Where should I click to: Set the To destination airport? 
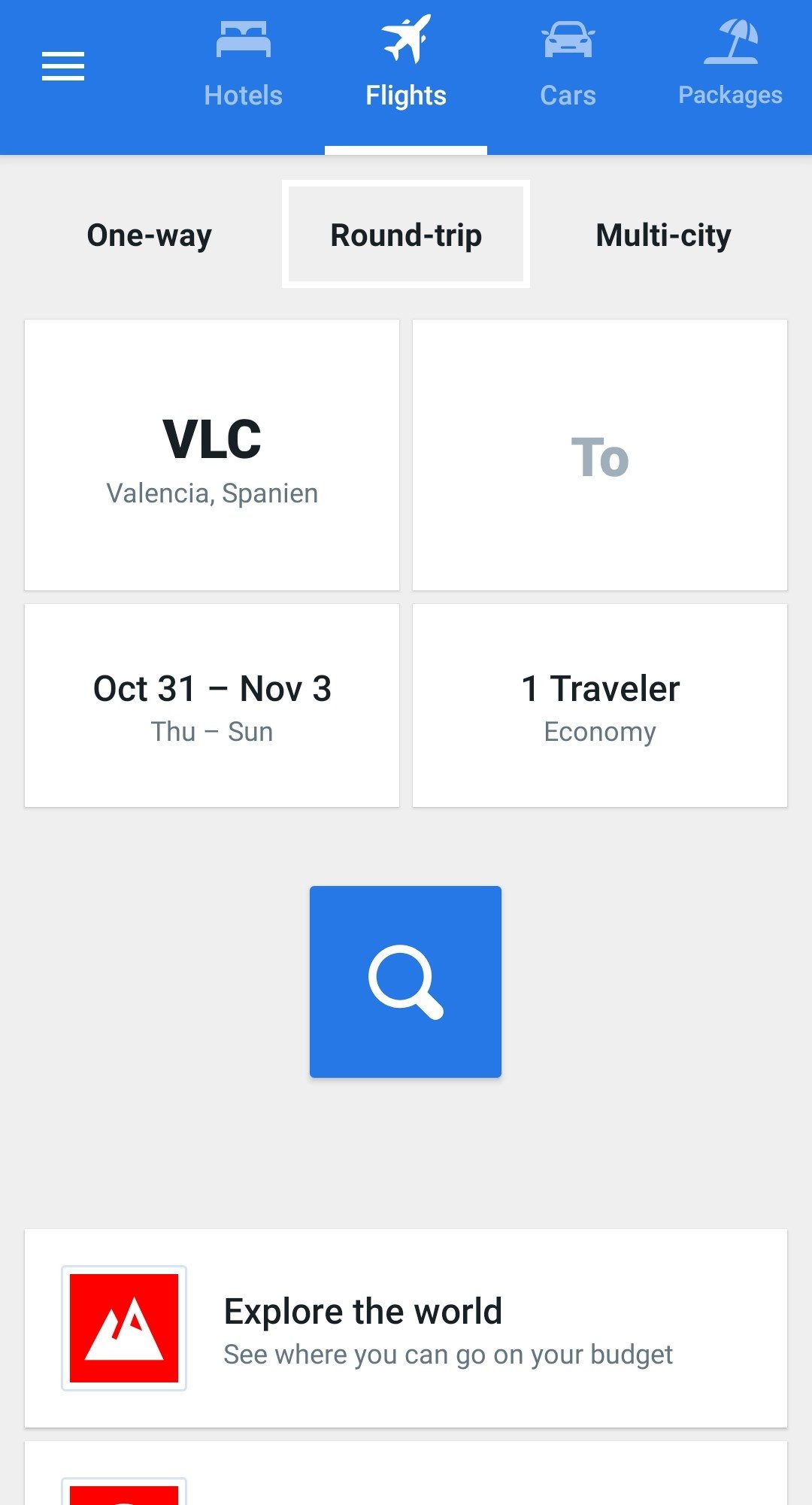click(600, 455)
